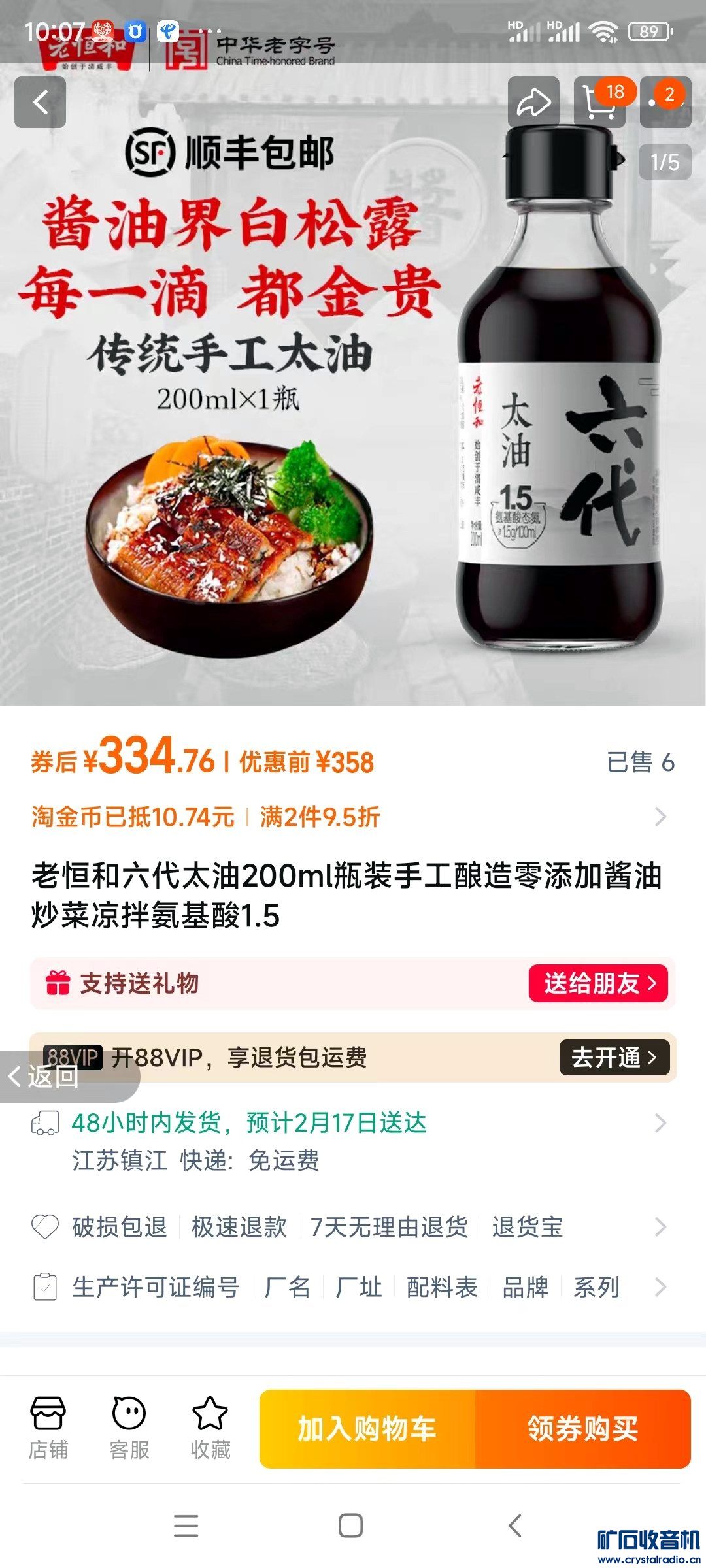This screenshot has height=1568, width=706.
Task: Go back using the top-left arrow
Action: click(x=41, y=102)
